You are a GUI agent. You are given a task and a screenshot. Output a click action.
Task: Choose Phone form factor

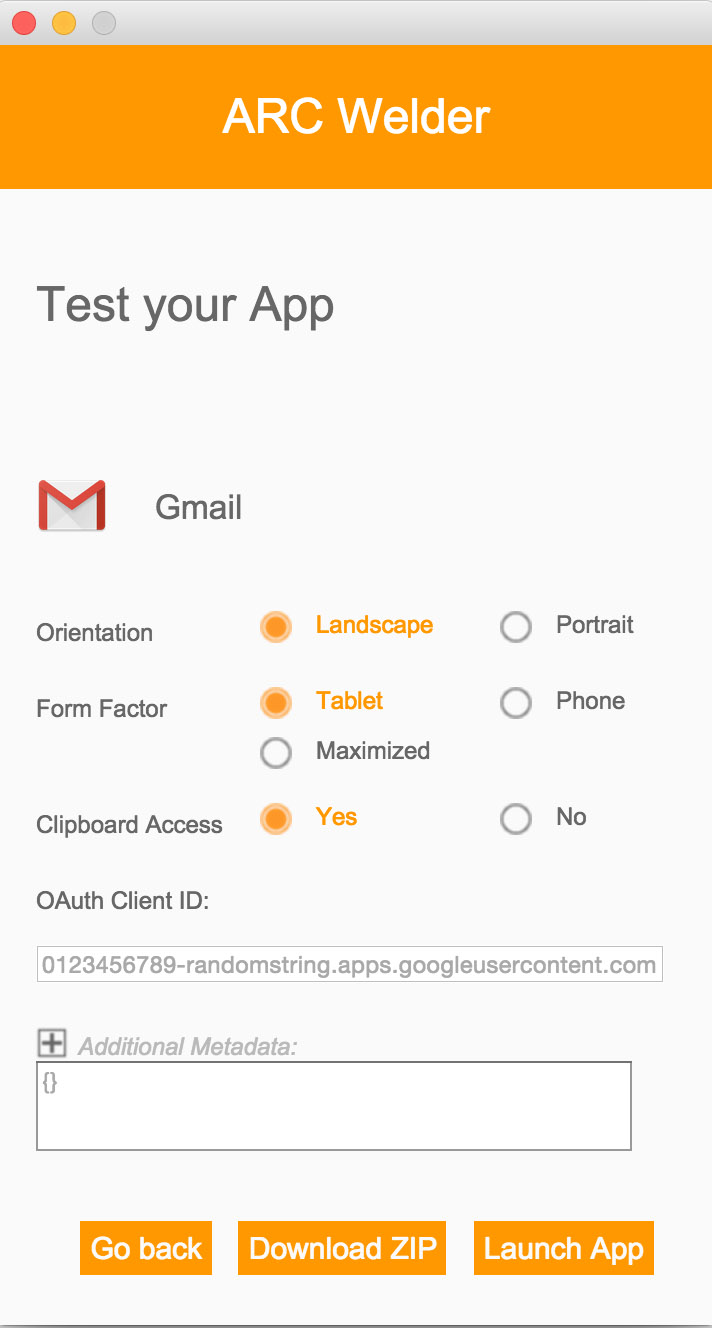(516, 703)
